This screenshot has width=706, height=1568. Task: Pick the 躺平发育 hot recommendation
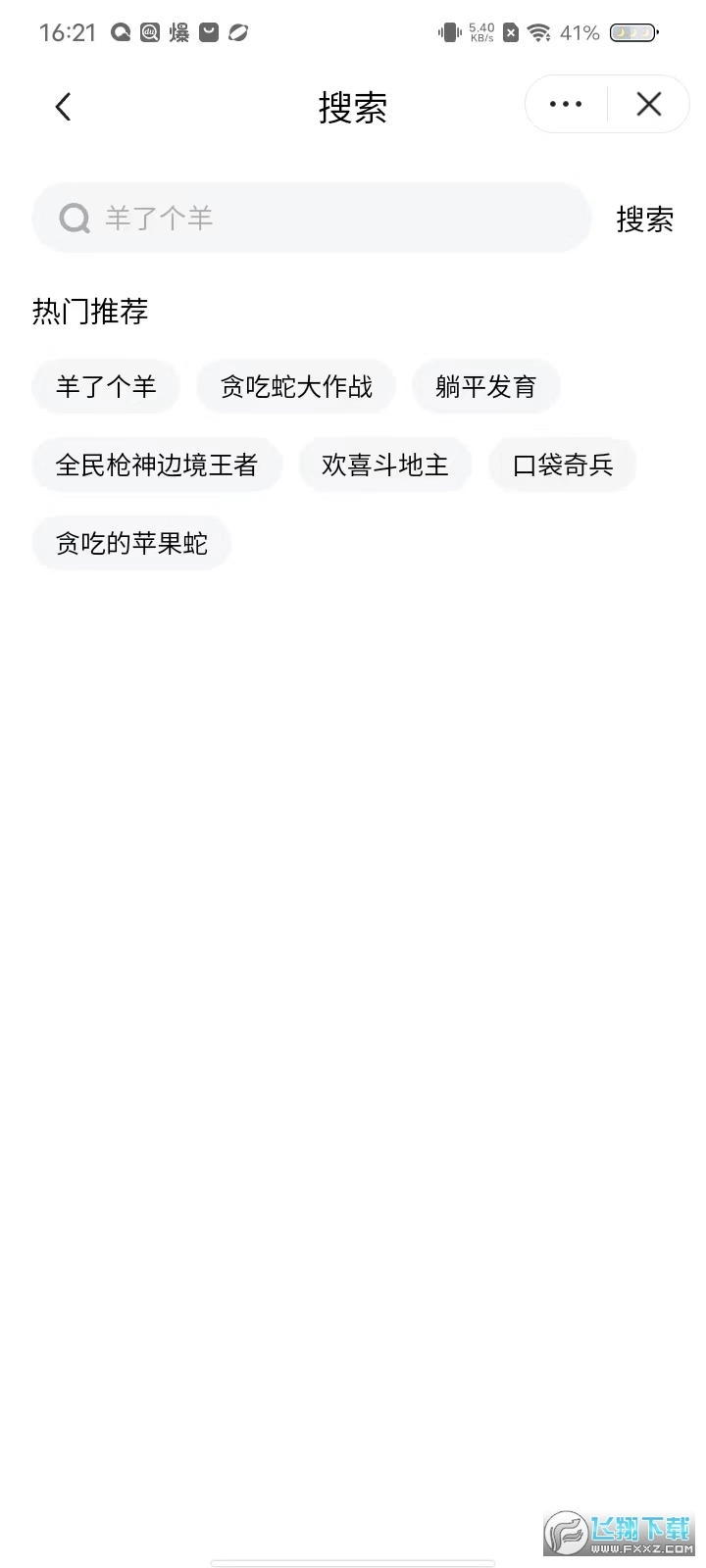tap(485, 386)
